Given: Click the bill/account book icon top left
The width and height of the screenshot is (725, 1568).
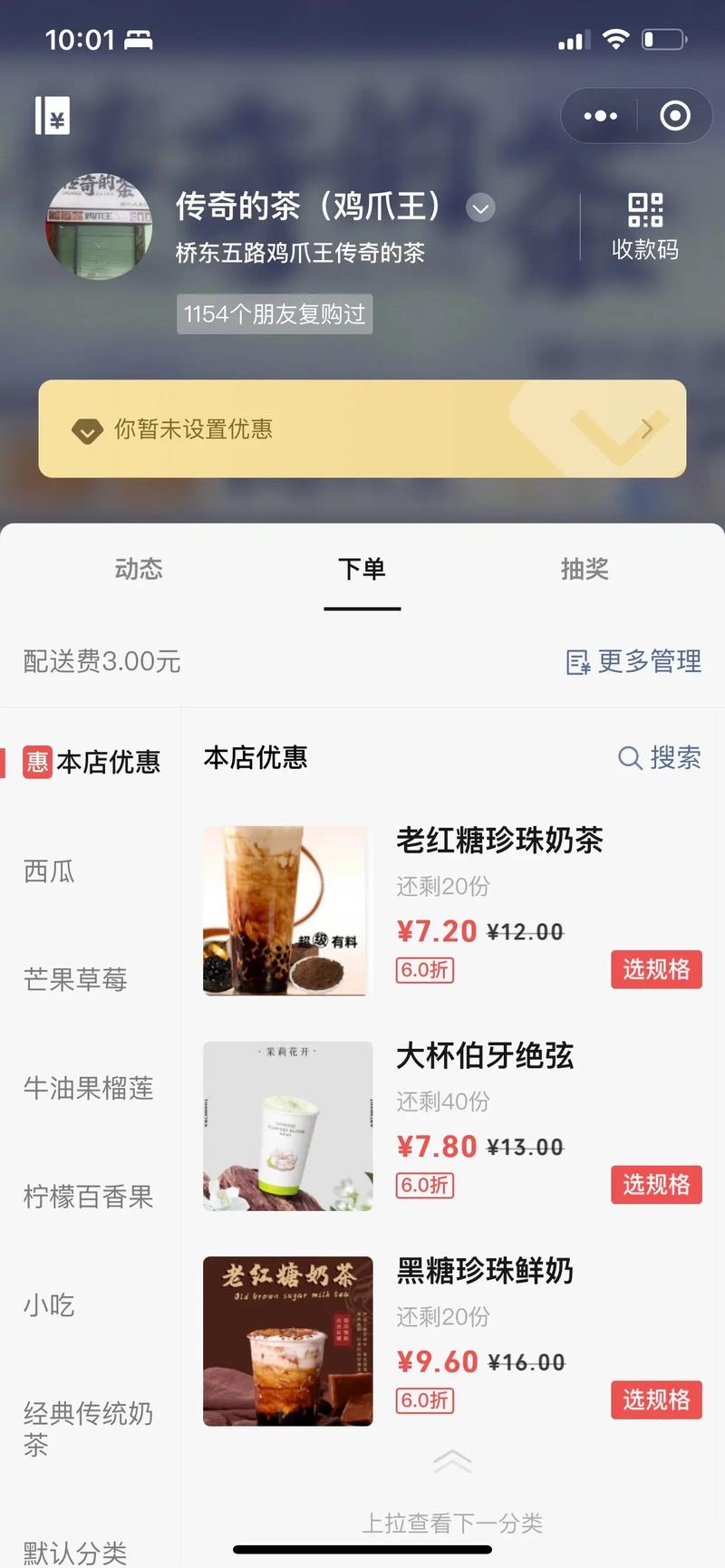Looking at the screenshot, I should pos(53,116).
